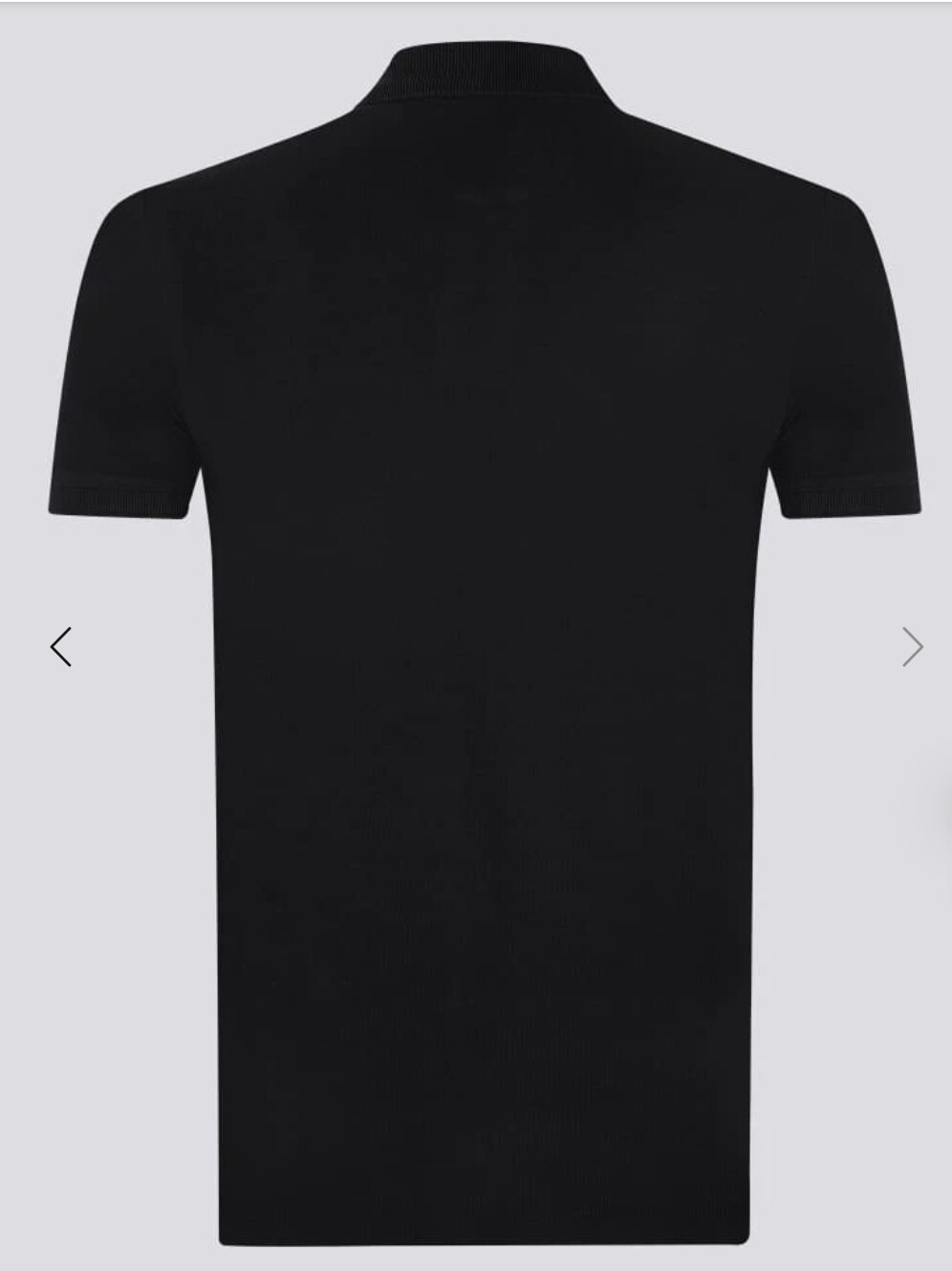The height and width of the screenshot is (1271, 952).
Task: Go to the next product image
Action: pos(912,647)
